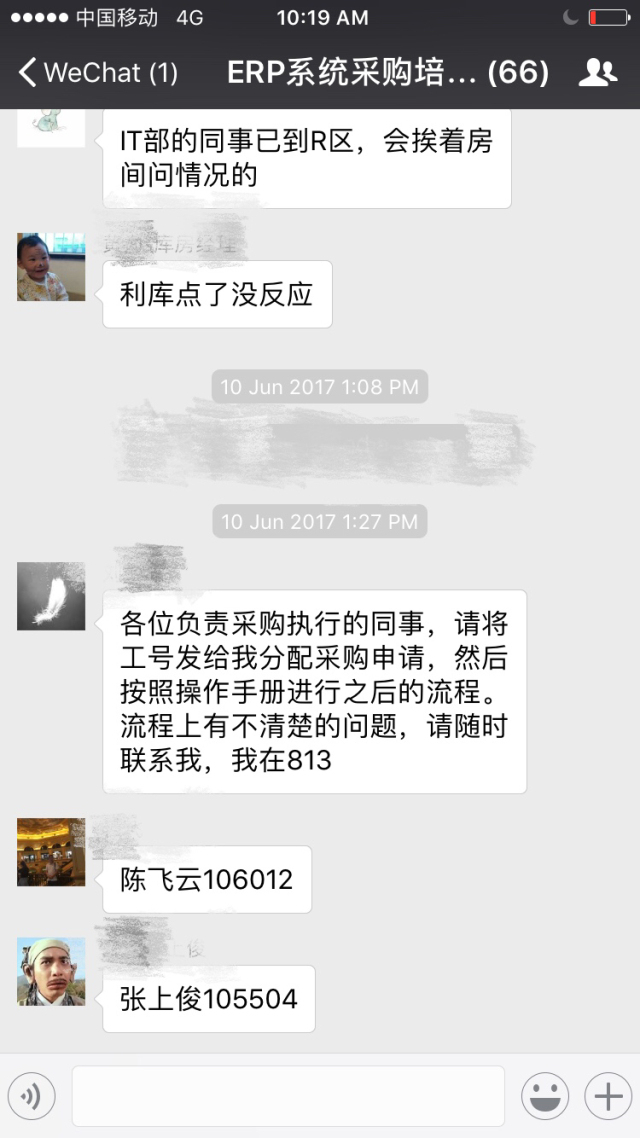Open the group members info icon
Screen dimensions: 640x1138
coord(598,72)
